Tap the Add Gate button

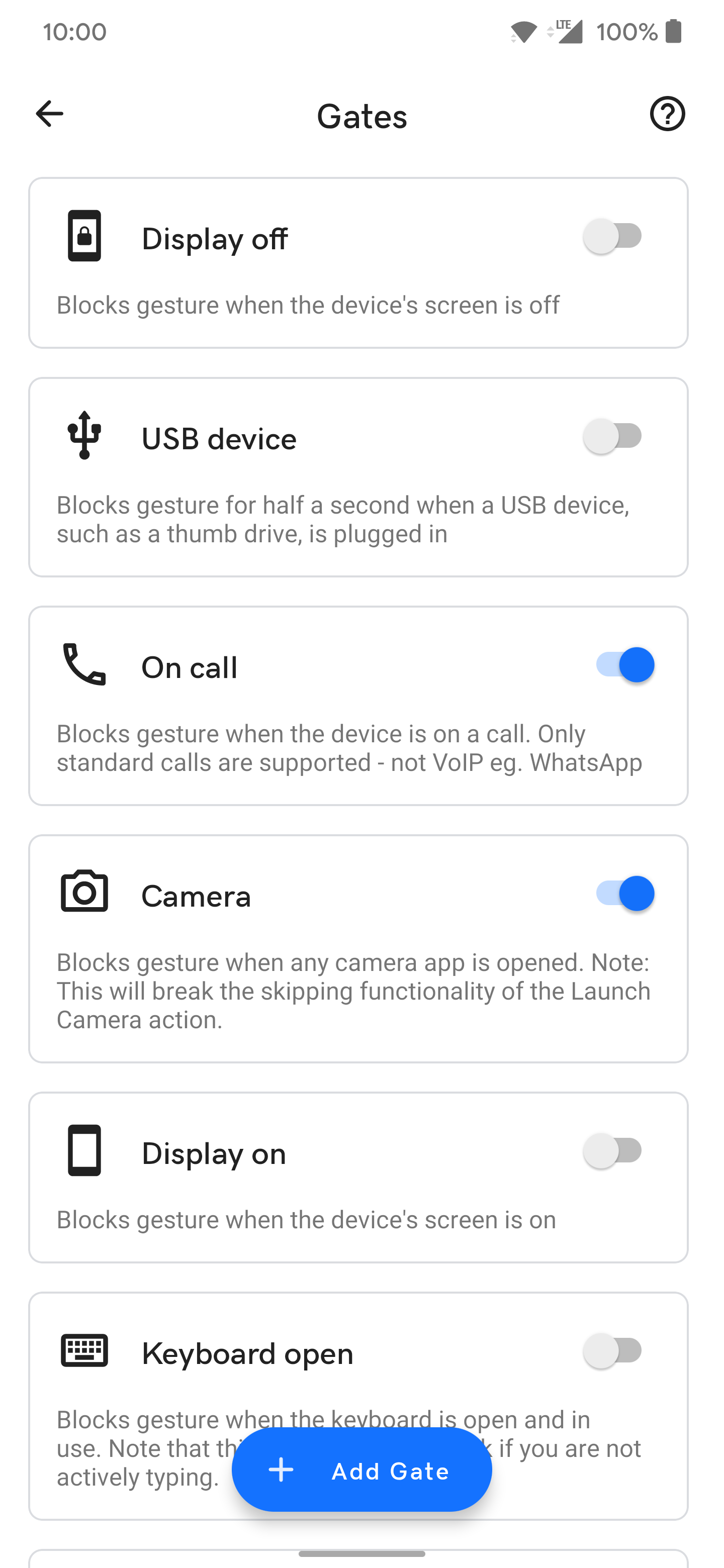point(361,1471)
